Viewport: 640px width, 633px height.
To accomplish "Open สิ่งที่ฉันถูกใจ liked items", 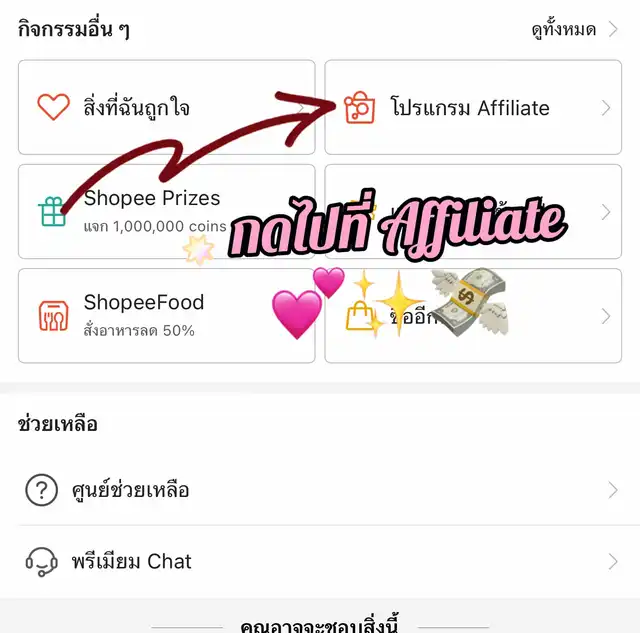I will pyautogui.click(x=166, y=108).
